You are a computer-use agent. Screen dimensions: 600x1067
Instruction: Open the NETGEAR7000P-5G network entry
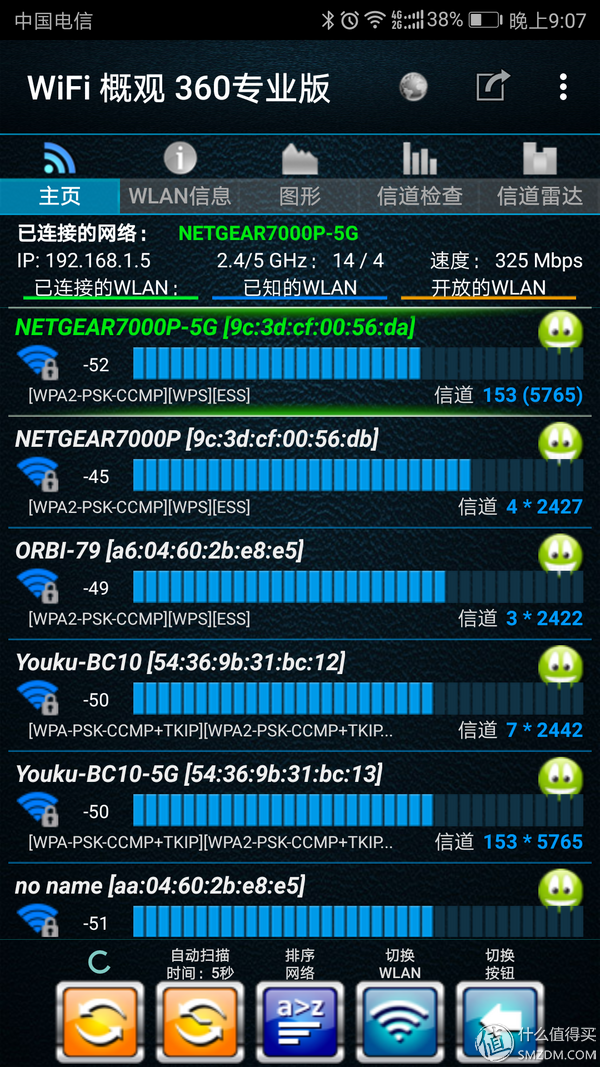coord(300,361)
